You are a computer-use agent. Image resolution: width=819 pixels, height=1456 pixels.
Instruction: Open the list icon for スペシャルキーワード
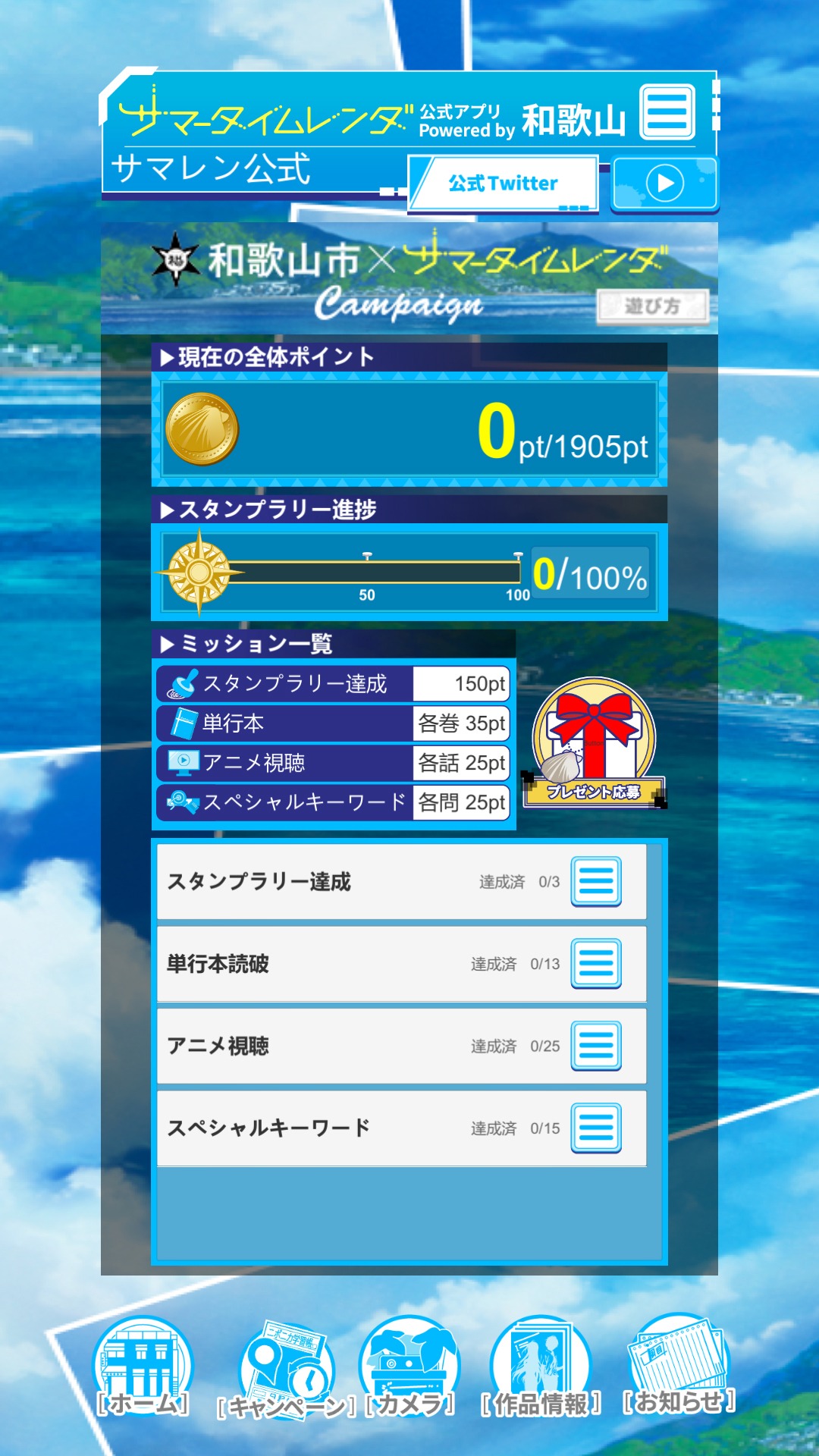click(596, 1128)
